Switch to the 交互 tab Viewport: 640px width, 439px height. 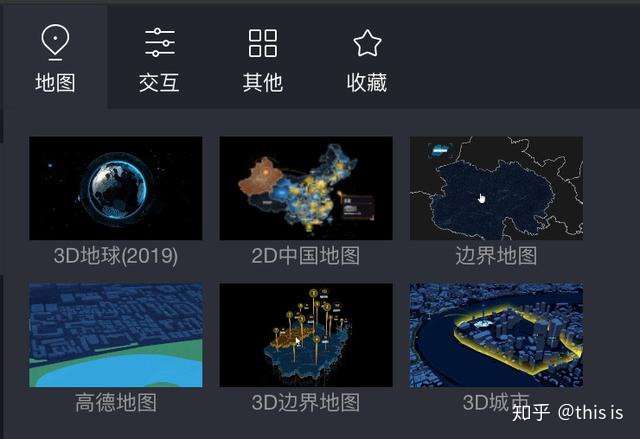click(x=159, y=58)
